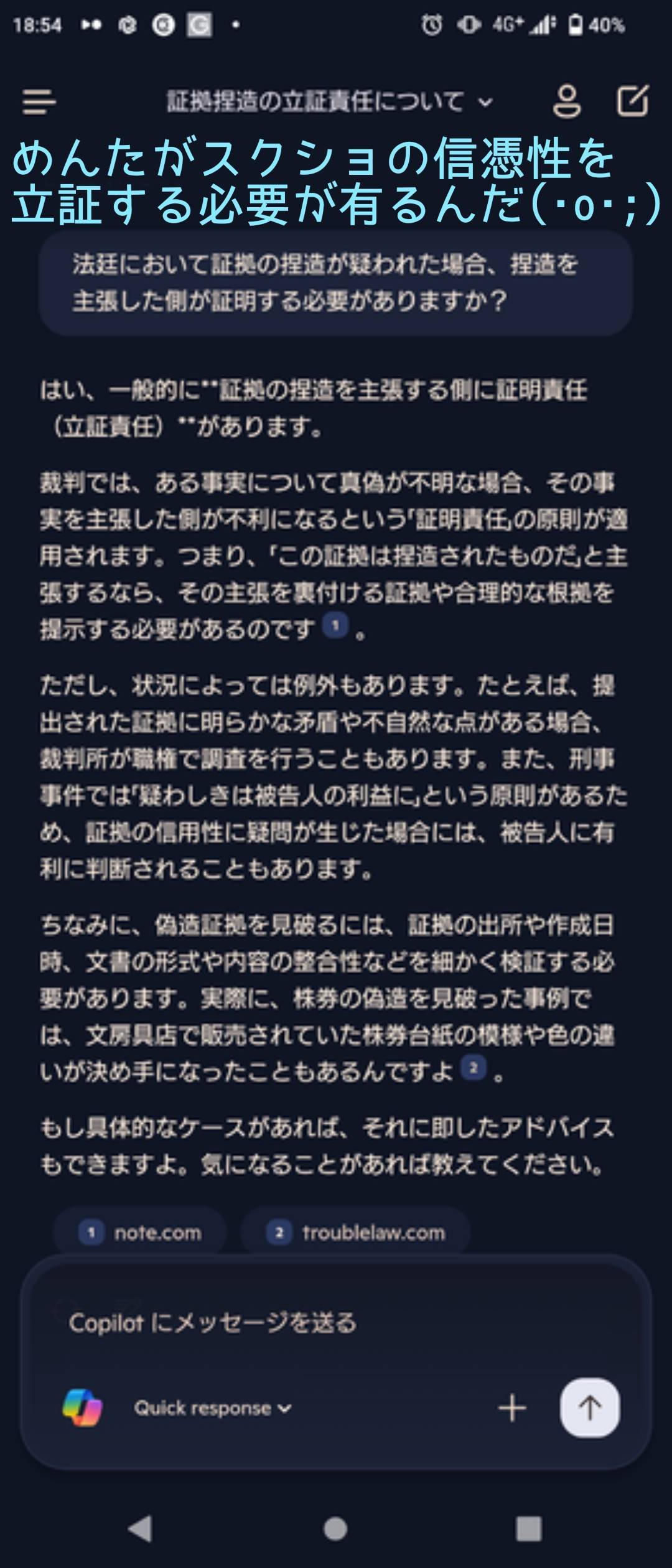The image size is (672, 1568).
Task: Tap the plus attachment icon
Action: click(x=512, y=1408)
